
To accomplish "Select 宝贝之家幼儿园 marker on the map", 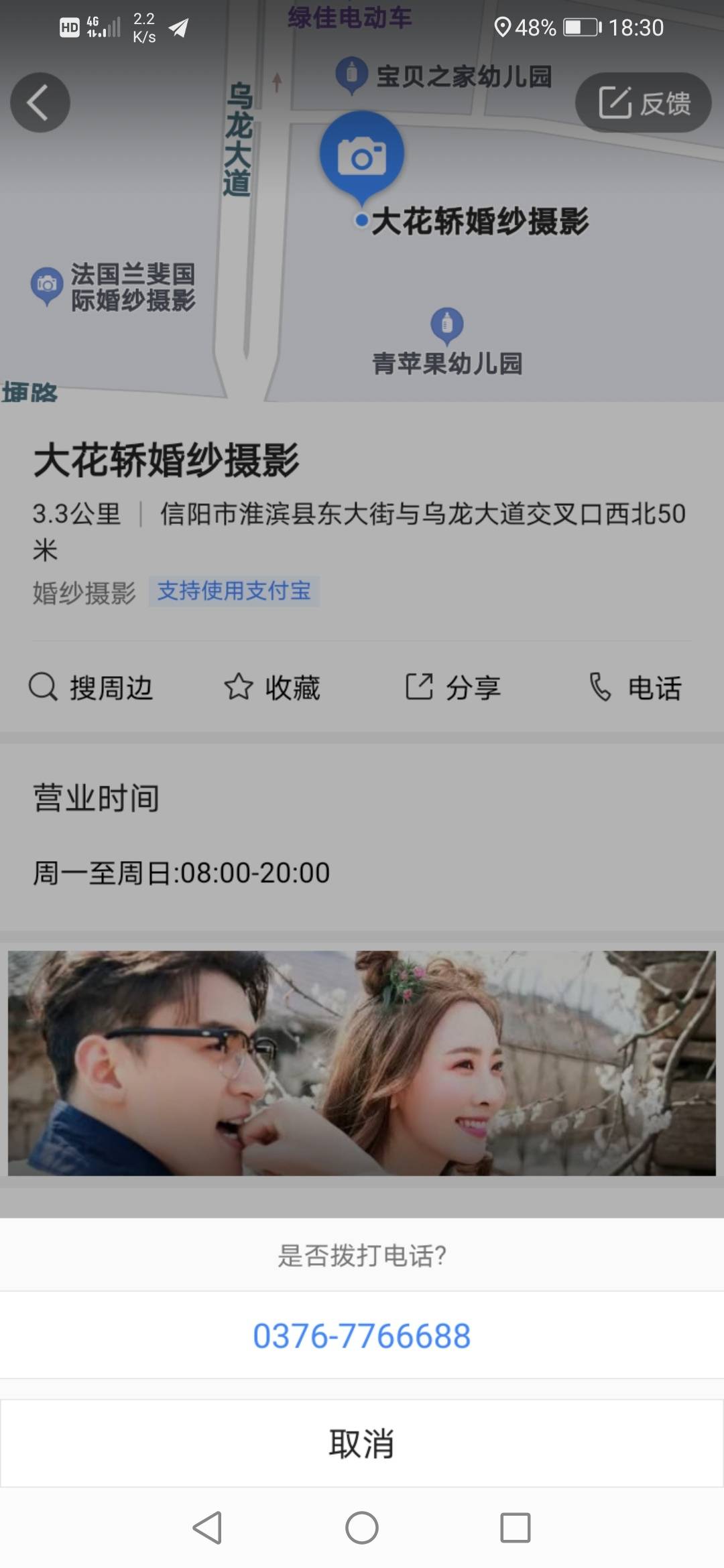I will (352, 74).
